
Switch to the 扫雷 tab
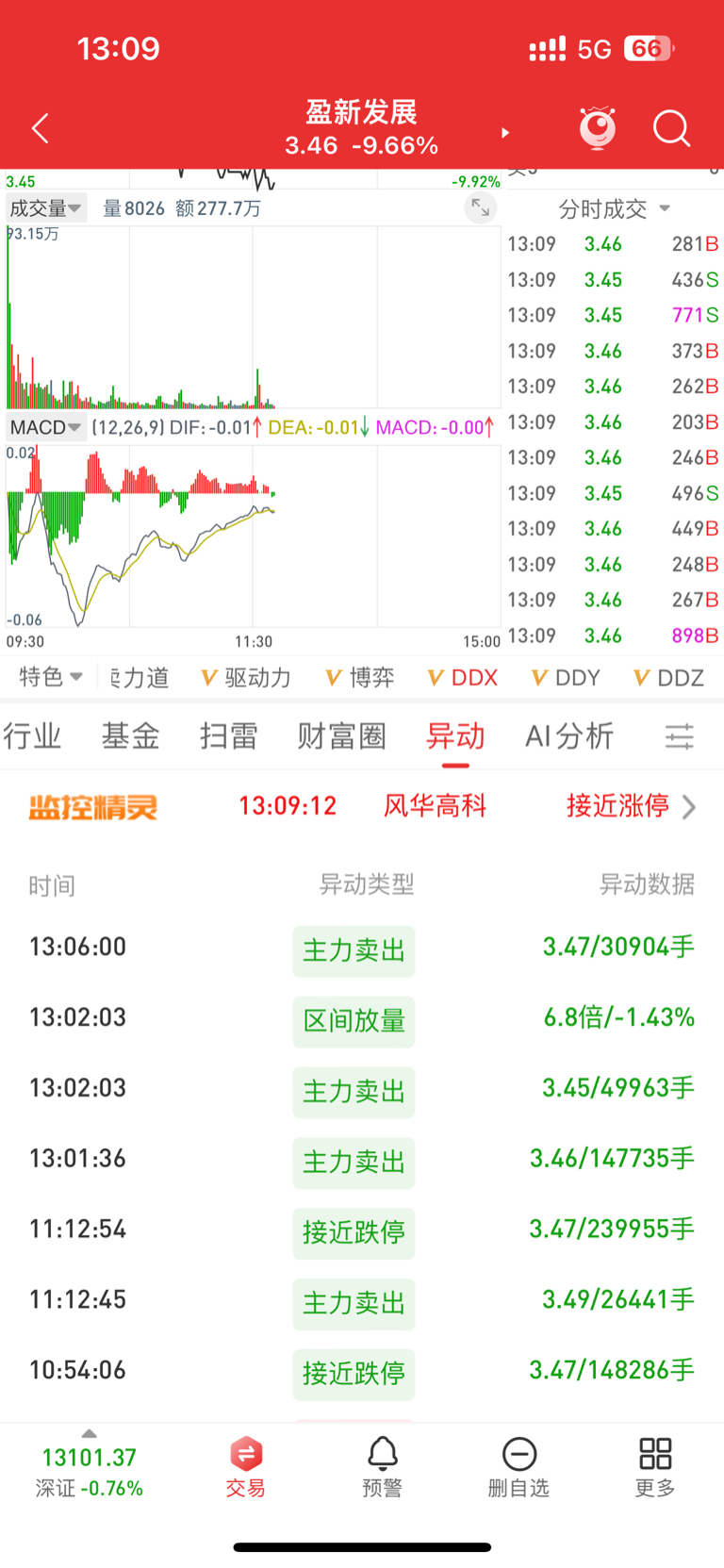pos(228,735)
